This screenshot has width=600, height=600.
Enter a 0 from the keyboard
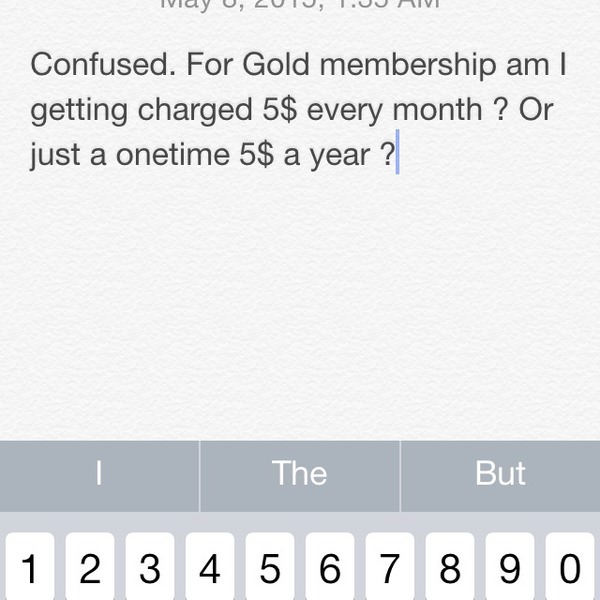570,570
